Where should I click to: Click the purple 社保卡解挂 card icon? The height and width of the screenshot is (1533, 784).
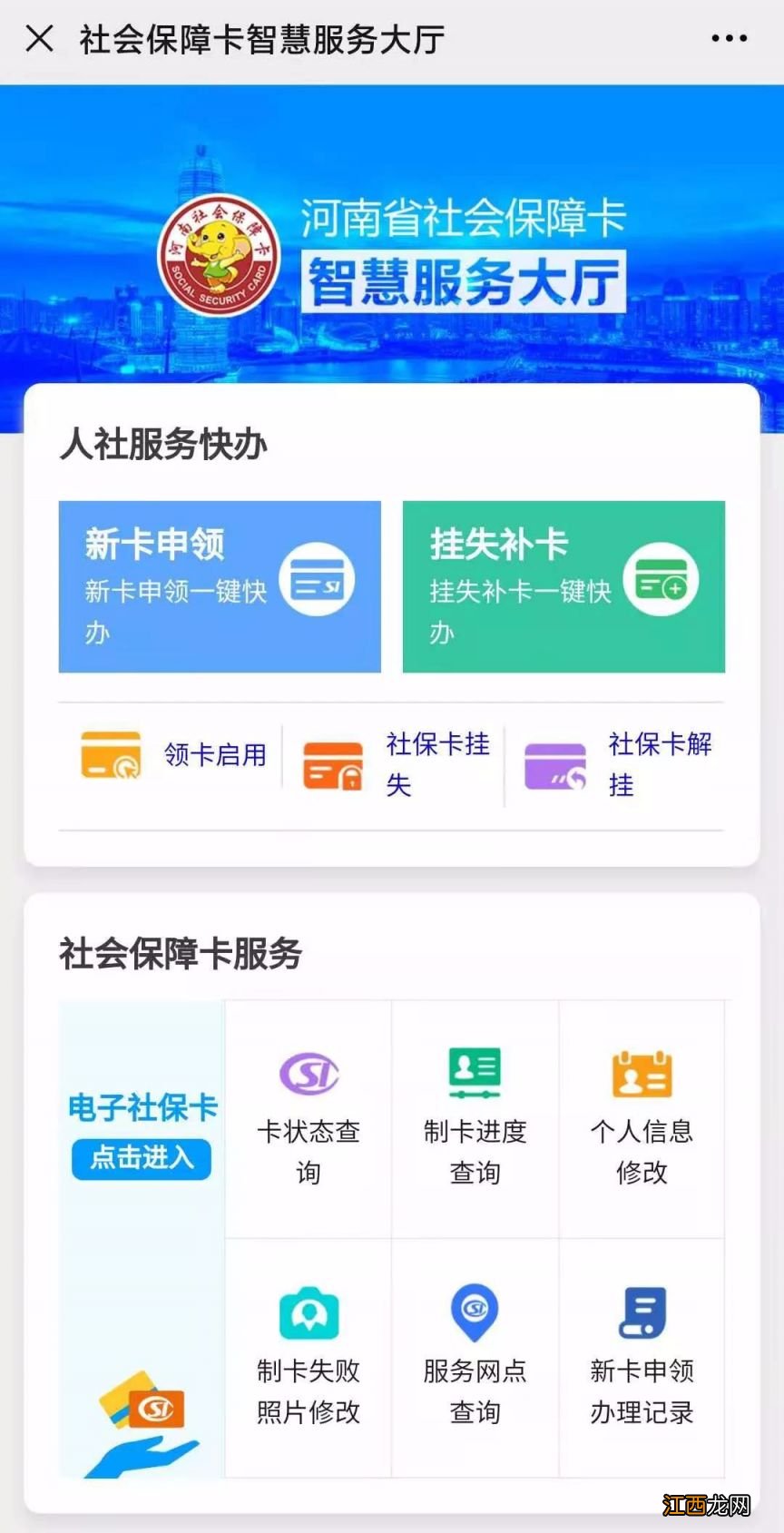[x=554, y=767]
